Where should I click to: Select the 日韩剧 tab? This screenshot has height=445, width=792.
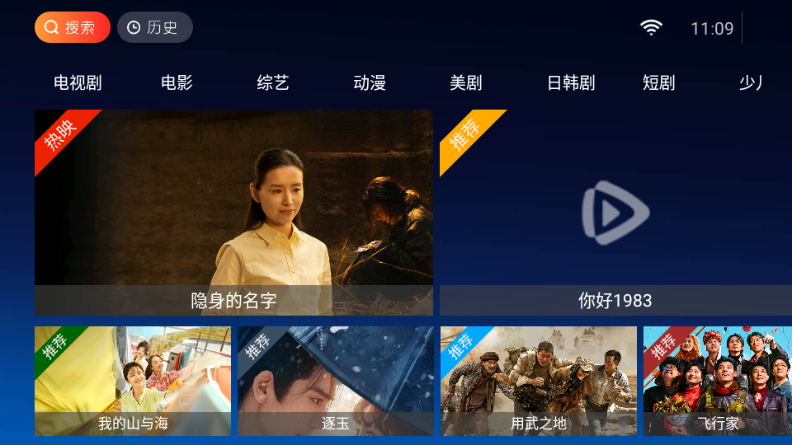tap(570, 83)
